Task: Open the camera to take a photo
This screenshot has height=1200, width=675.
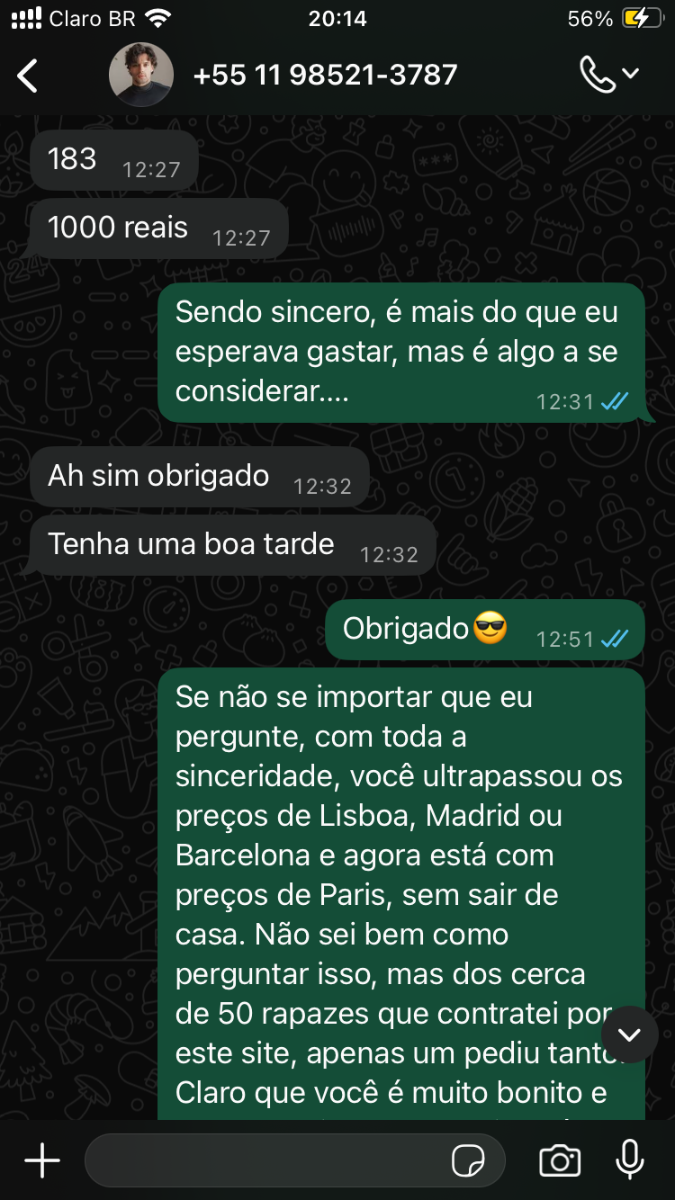Action: click(x=560, y=1161)
